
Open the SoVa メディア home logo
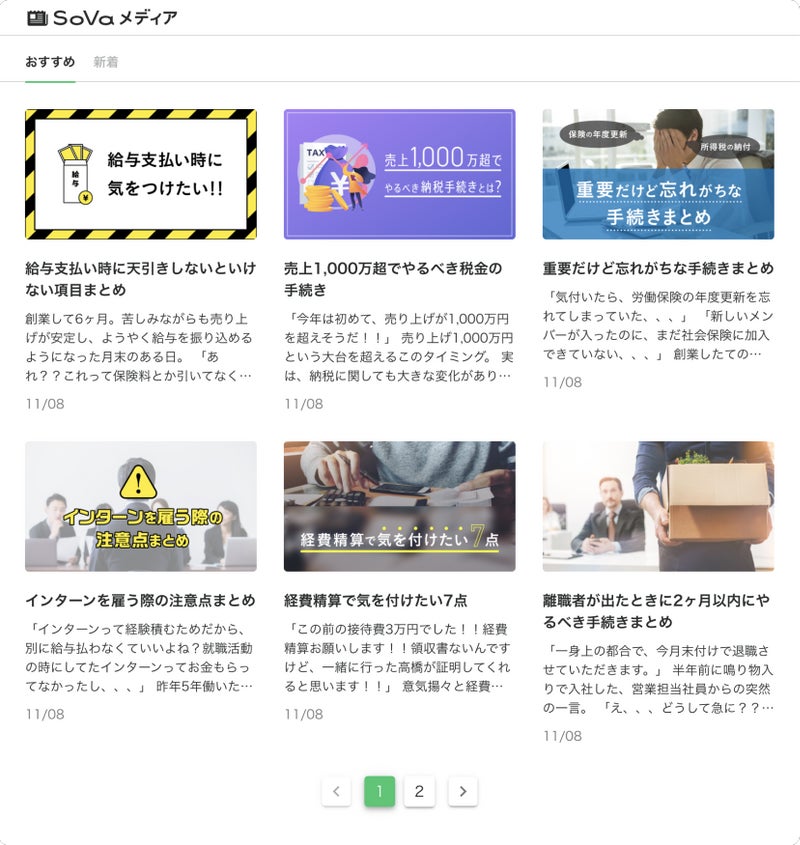coord(101,18)
